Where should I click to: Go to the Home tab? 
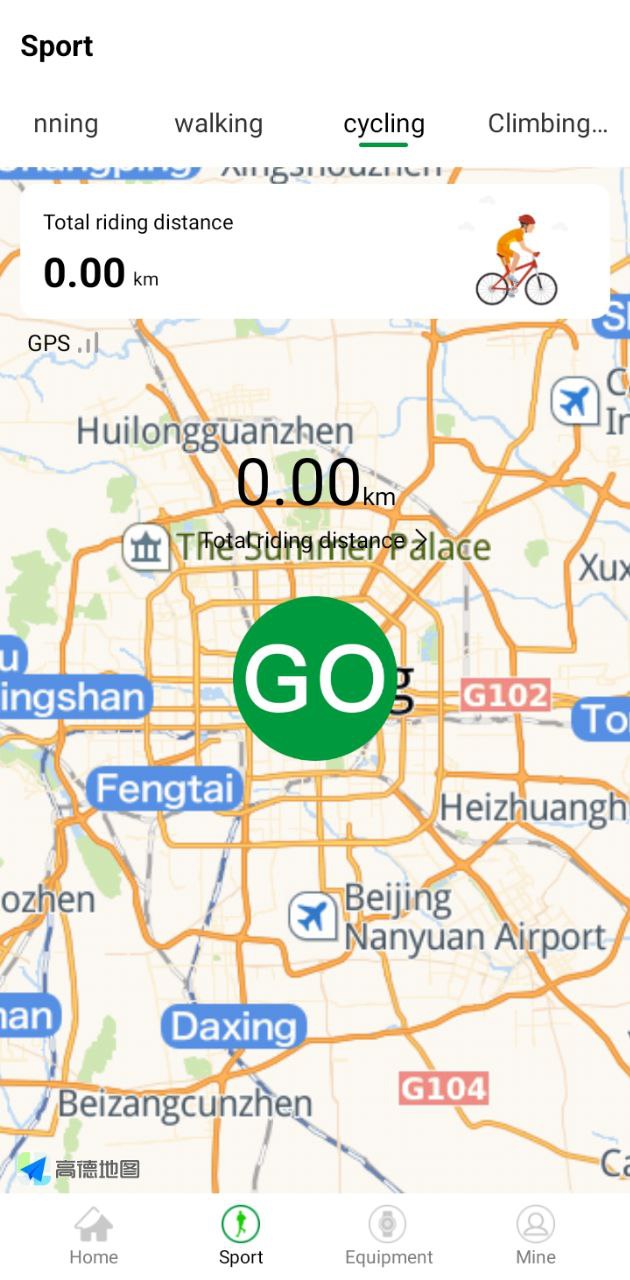[94, 1236]
